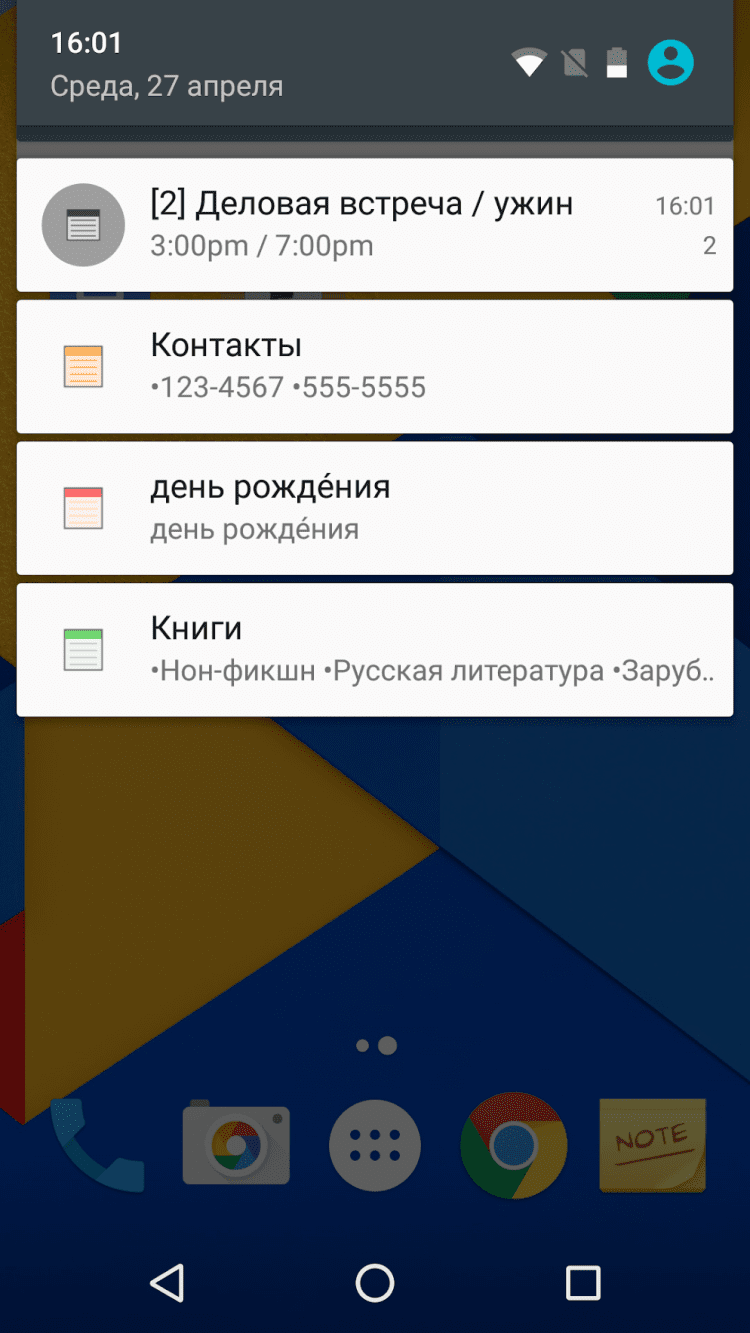This screenshot has height=1333, width=750.
Task: Launch the Phone dialer app
Action: (95, 1145)
